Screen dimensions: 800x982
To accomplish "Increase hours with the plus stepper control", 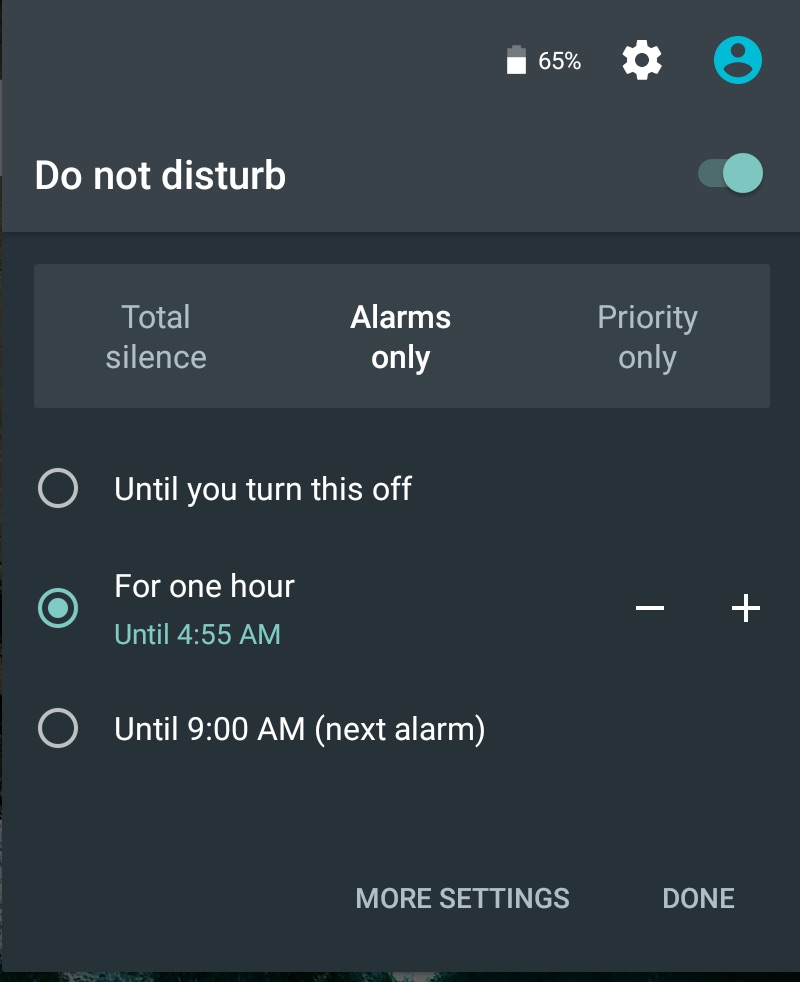I will pos(745,608).
